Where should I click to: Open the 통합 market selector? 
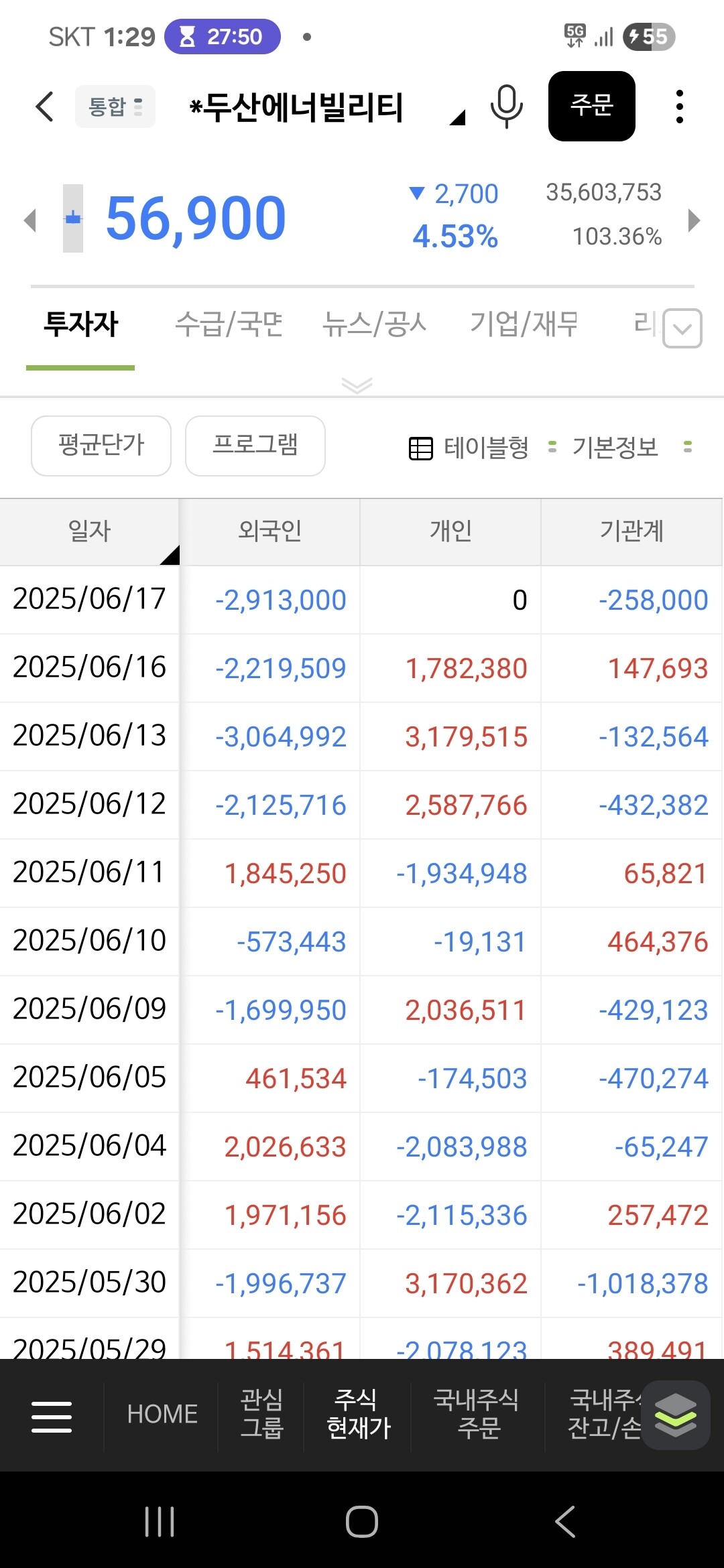[x=115, y=107]
